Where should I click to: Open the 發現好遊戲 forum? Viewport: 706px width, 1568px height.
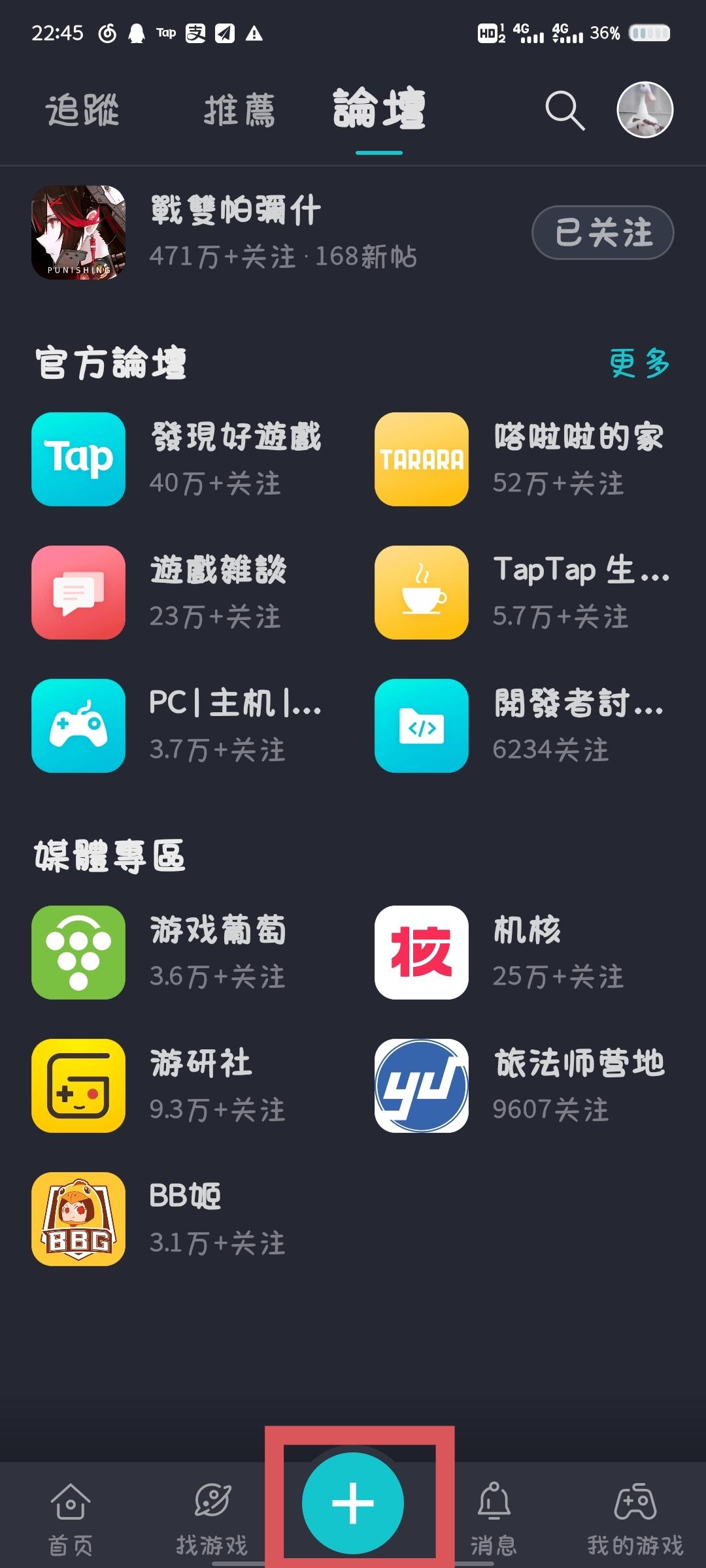(176, 459)
